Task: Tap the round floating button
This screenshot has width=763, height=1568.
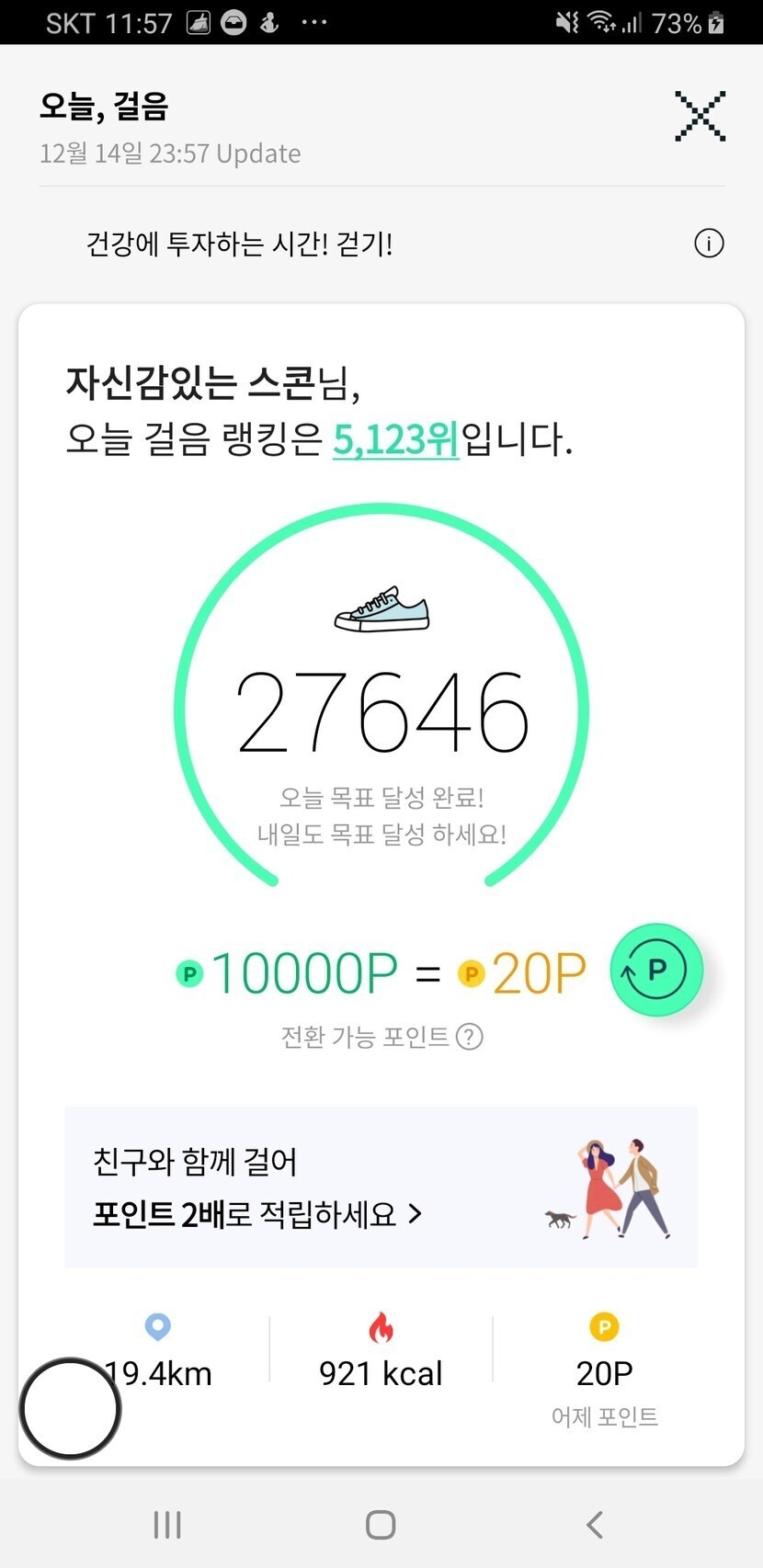Action: [x=71, y=1408]
